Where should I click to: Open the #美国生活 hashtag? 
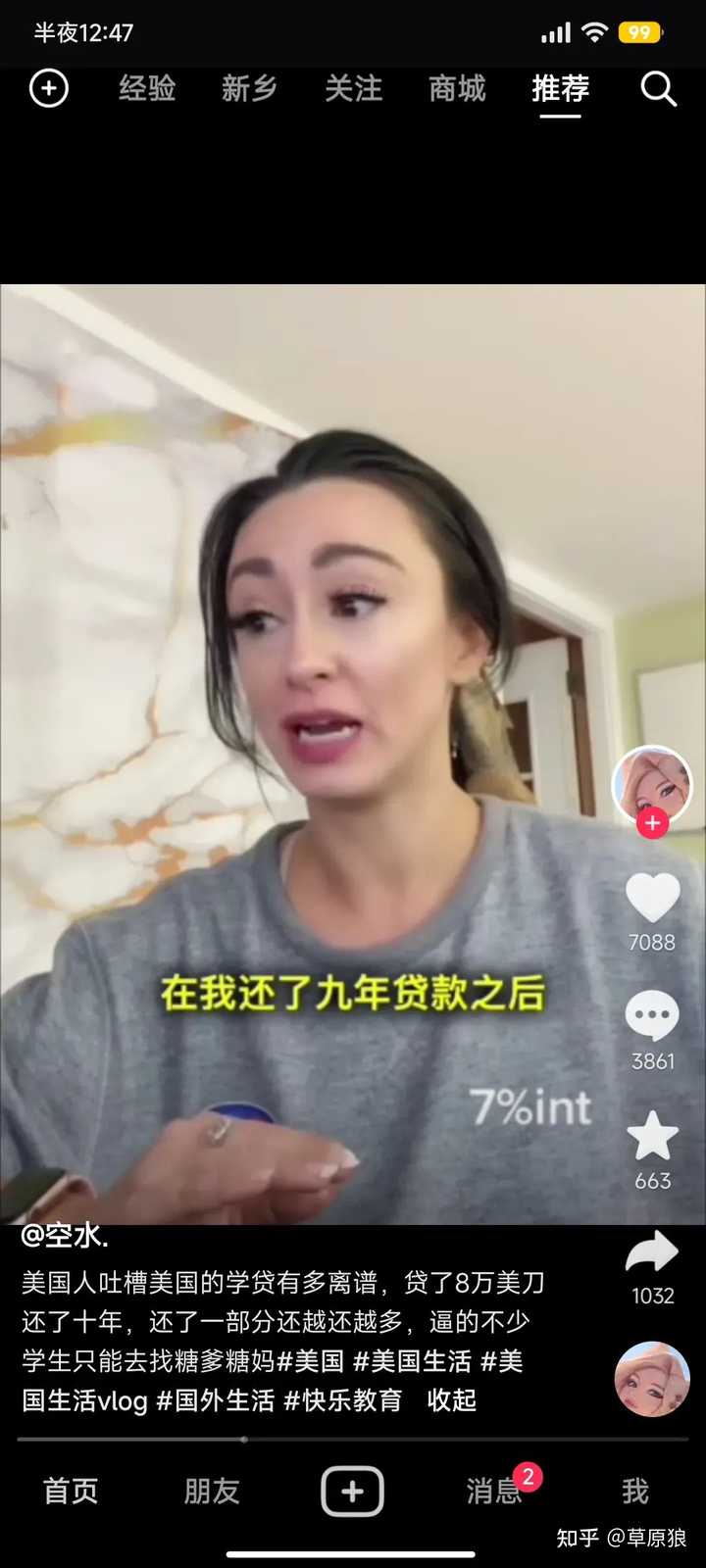(412, 1361)
